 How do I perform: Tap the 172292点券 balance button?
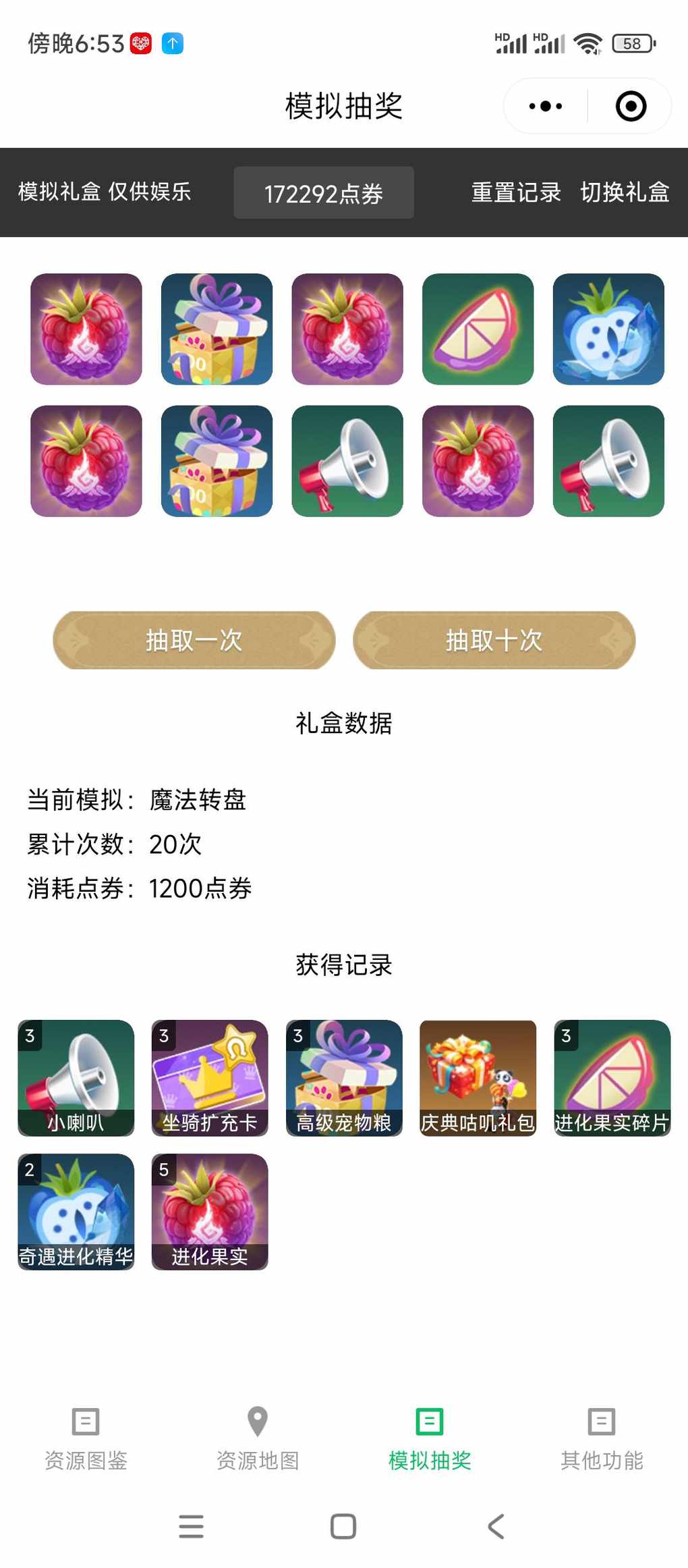324,193
